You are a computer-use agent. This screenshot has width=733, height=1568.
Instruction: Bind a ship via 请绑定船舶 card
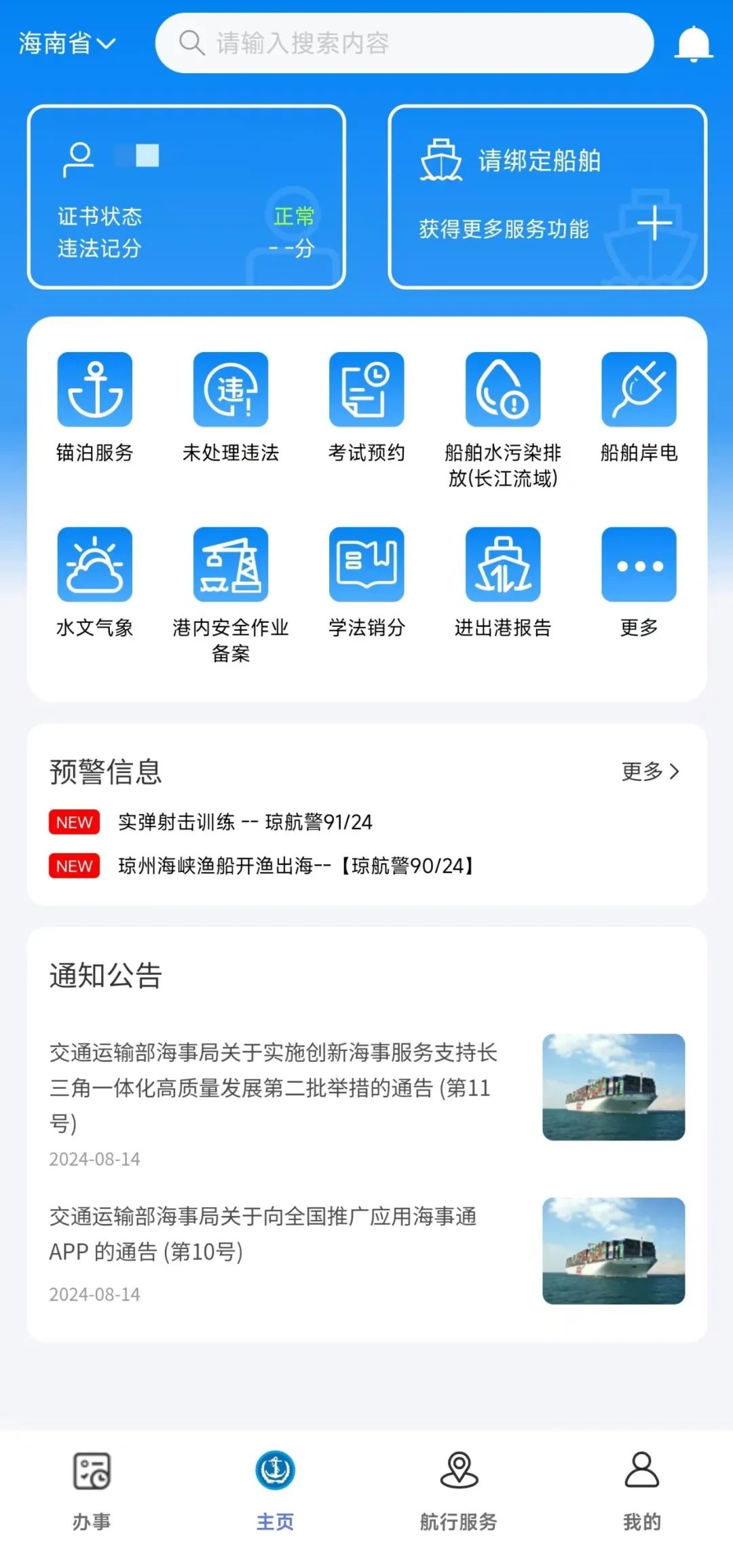547,197
